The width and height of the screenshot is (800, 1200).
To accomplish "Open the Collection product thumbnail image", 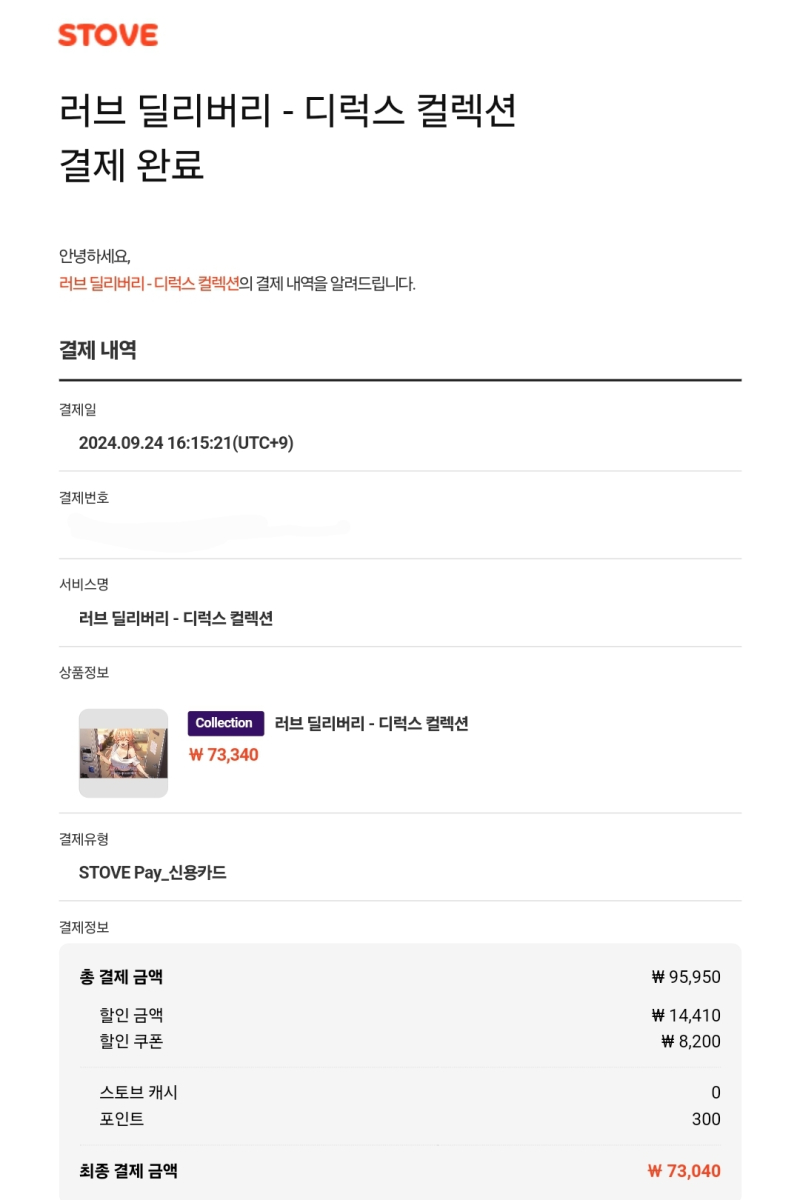I will point(123,753).
